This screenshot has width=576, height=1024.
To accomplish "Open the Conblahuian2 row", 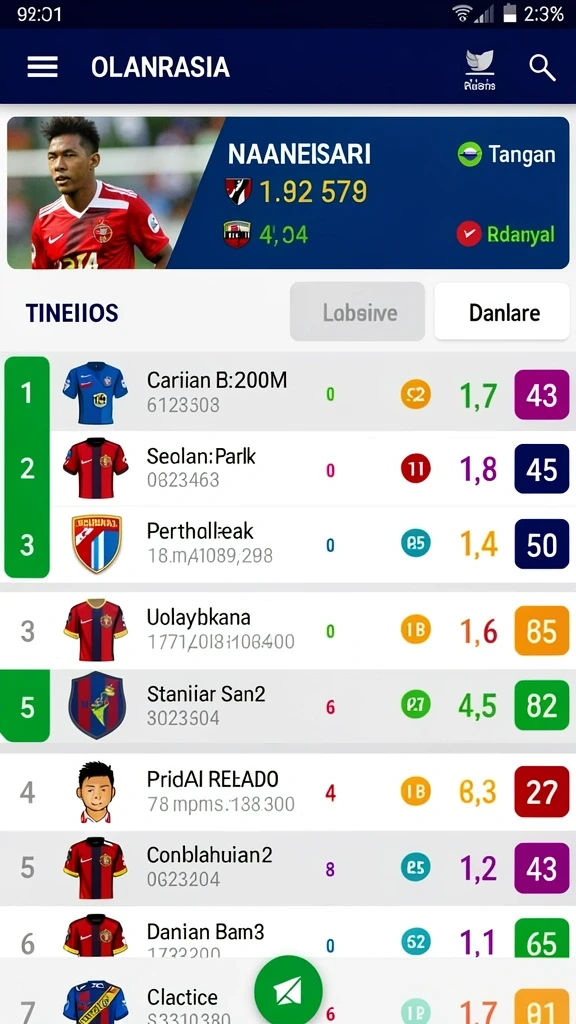I will 288,868.
